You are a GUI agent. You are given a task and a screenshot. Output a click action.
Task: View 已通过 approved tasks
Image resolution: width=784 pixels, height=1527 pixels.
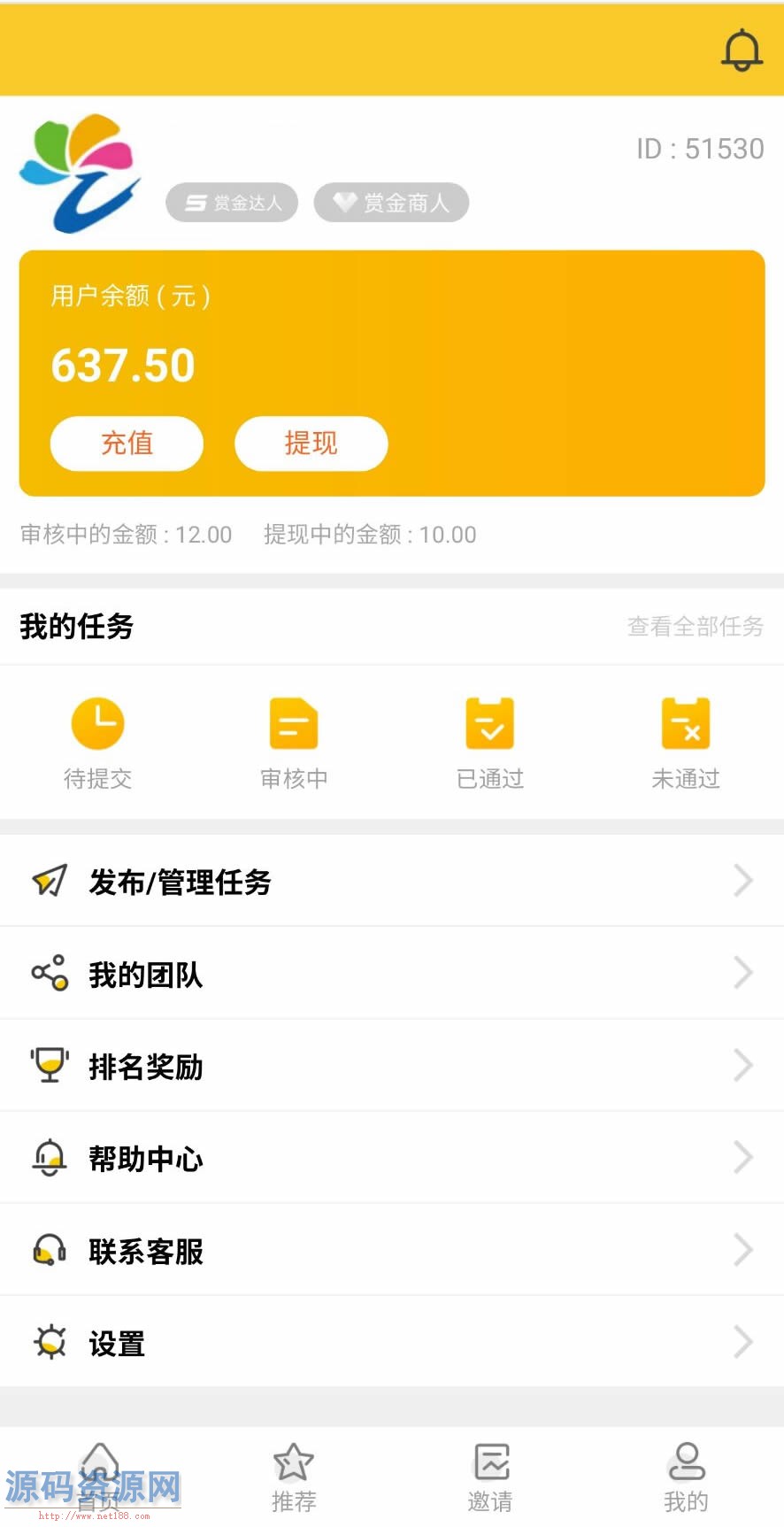[490, 742]
